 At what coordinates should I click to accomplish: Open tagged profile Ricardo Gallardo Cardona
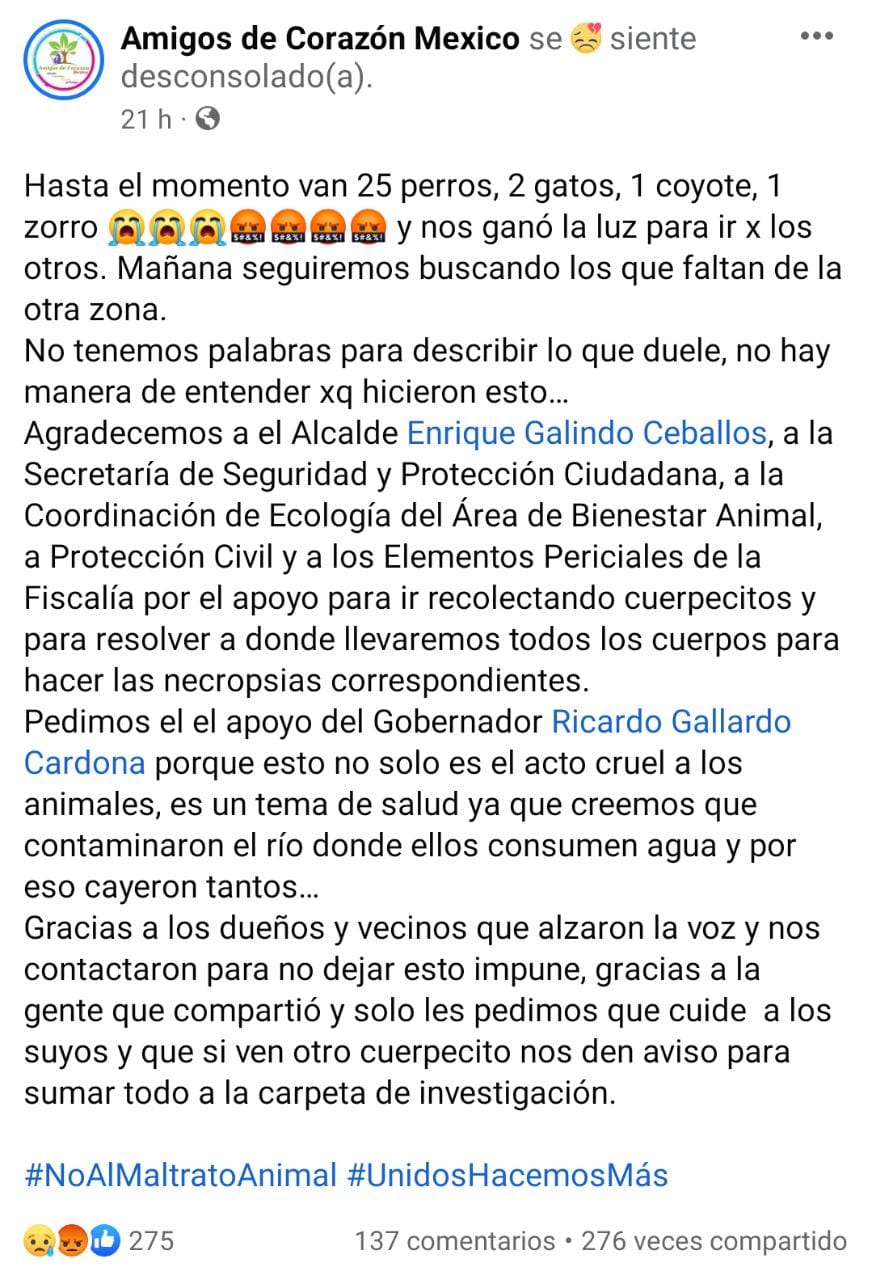click(671, 722)
